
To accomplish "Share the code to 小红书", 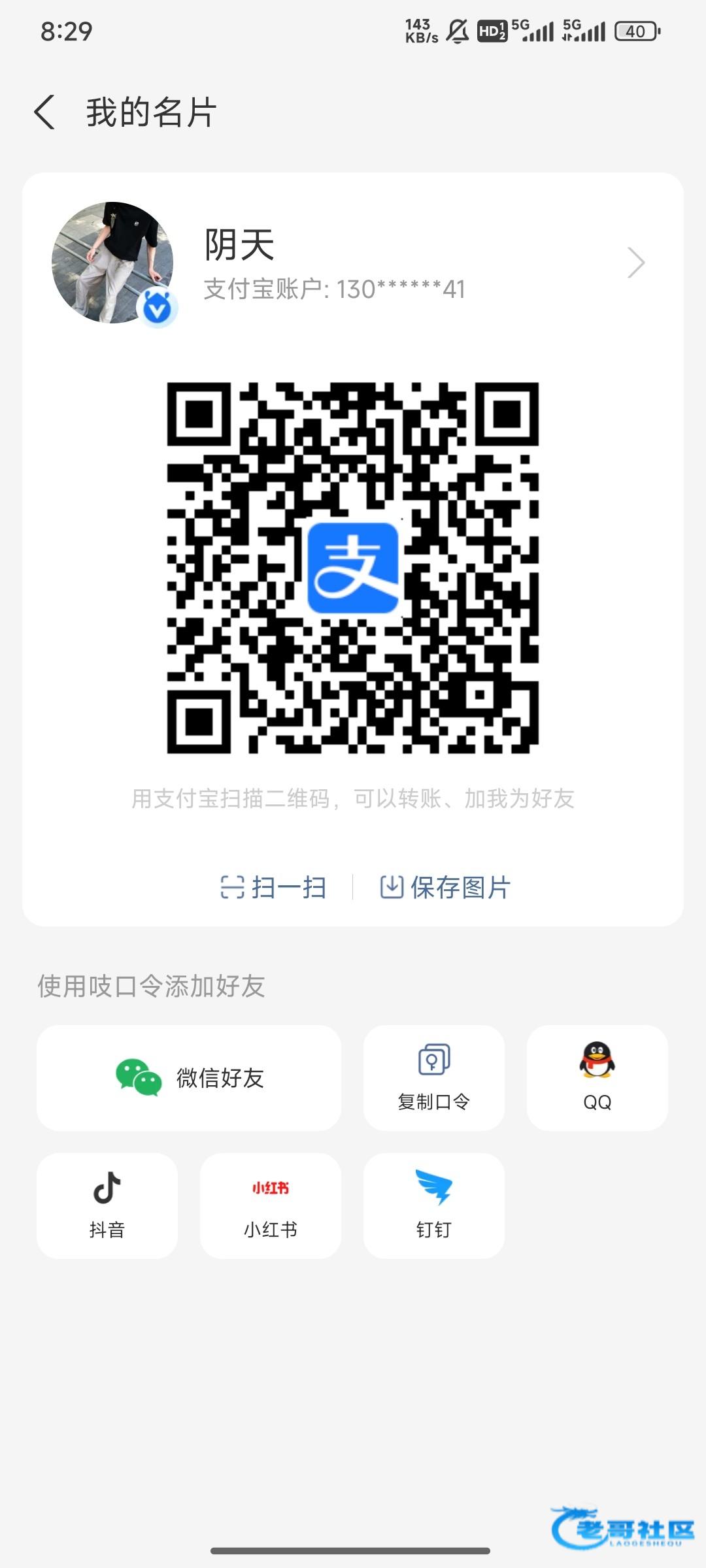I will (271, 1205).
